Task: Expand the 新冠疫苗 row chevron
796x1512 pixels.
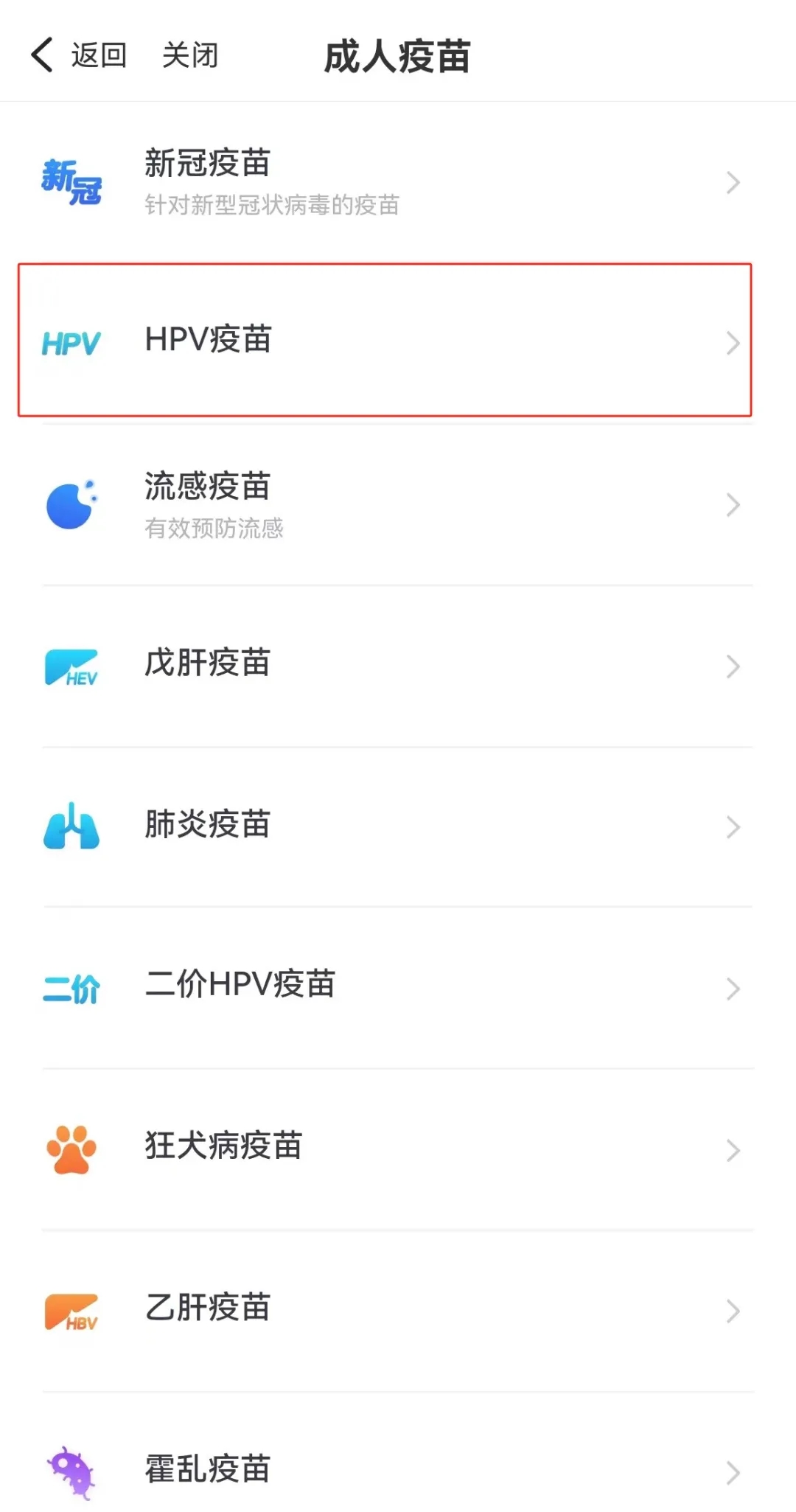Action: [733, 182]
